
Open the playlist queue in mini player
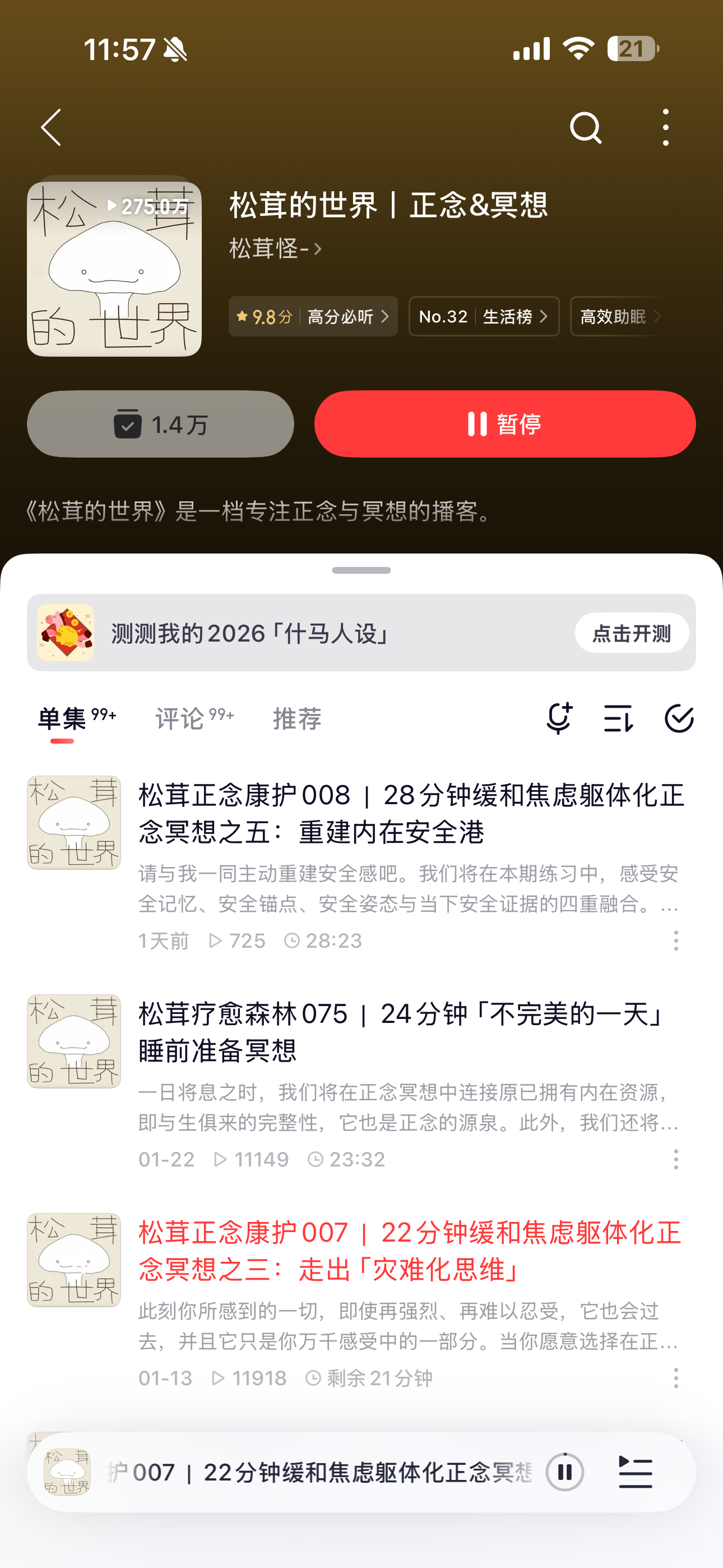coord(636,1473)
